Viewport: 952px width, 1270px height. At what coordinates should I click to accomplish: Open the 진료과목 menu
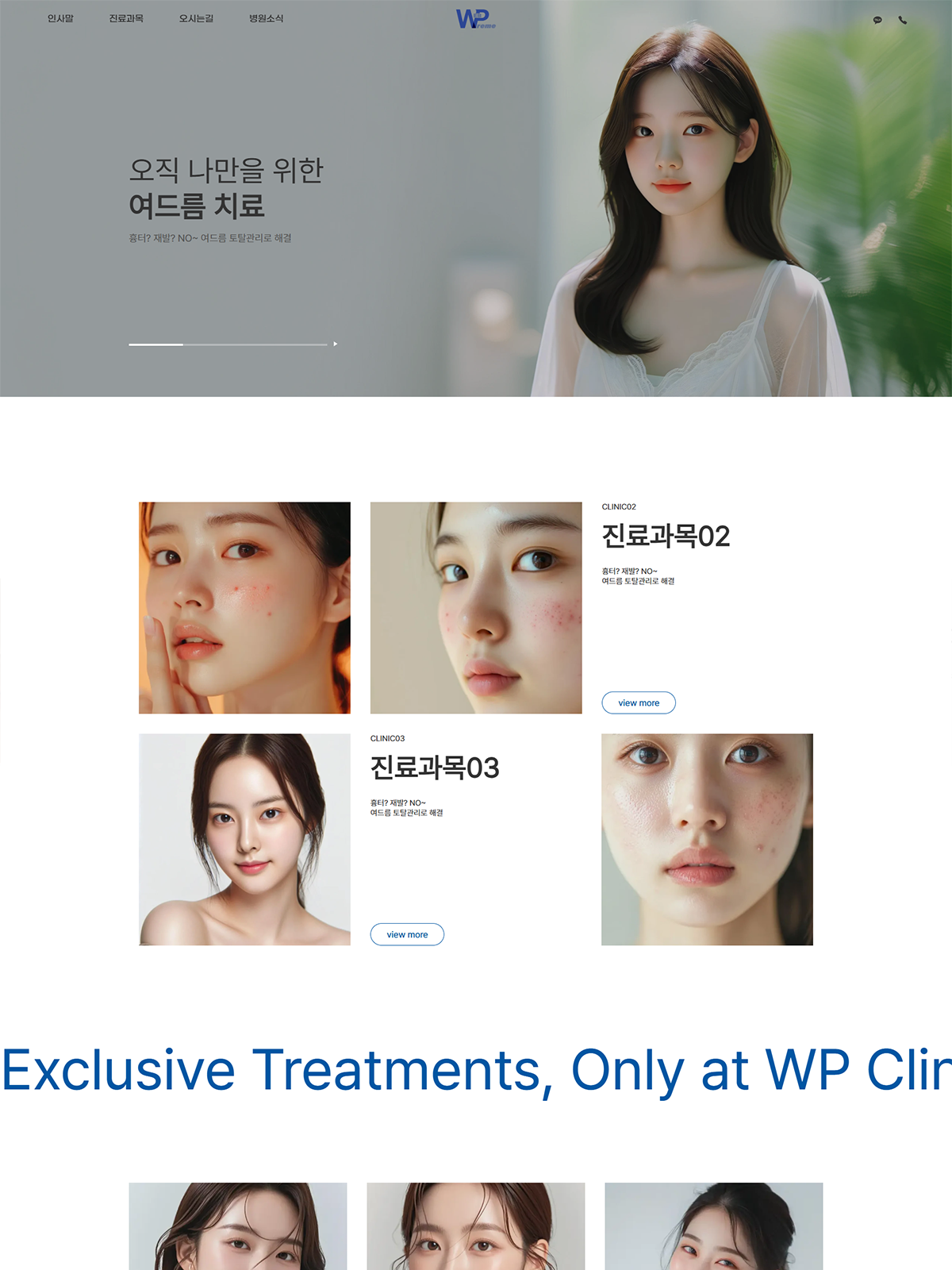point(126,18)
